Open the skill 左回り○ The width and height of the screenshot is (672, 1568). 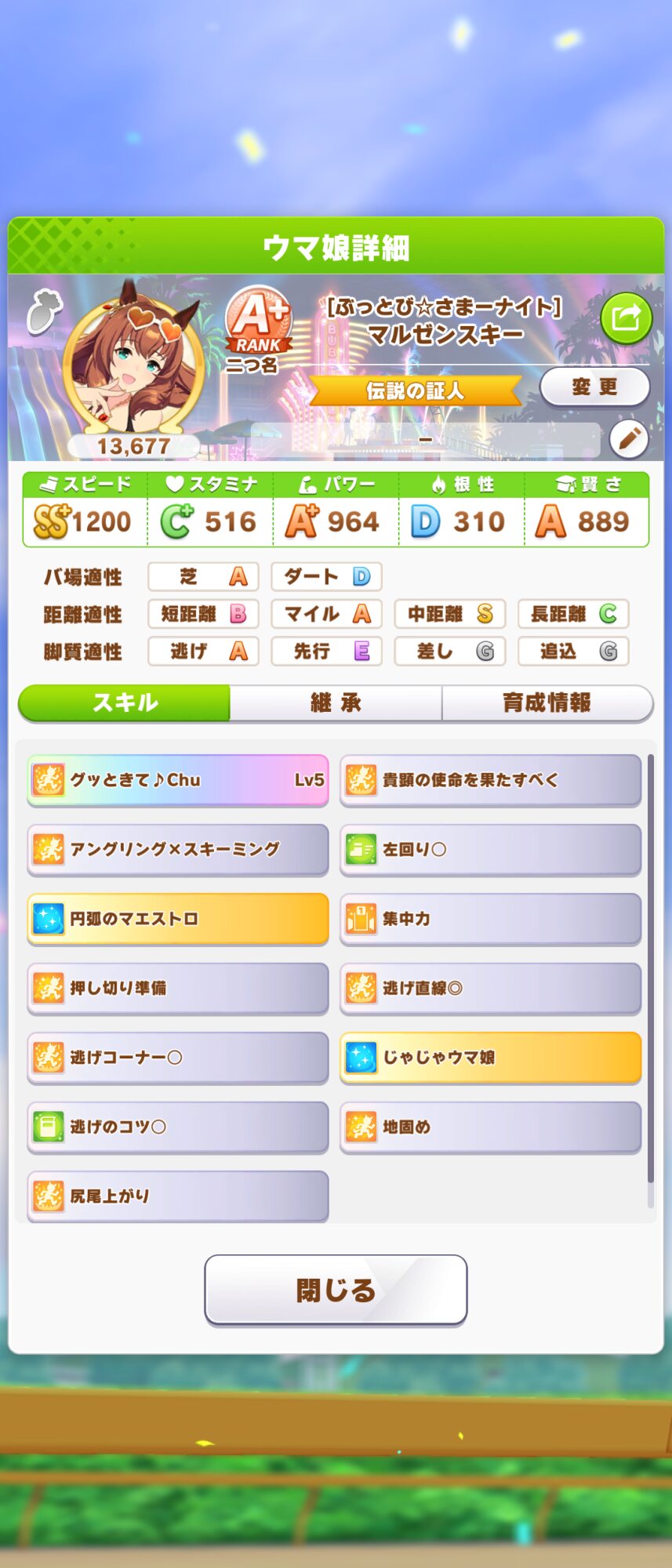point(490,849)
